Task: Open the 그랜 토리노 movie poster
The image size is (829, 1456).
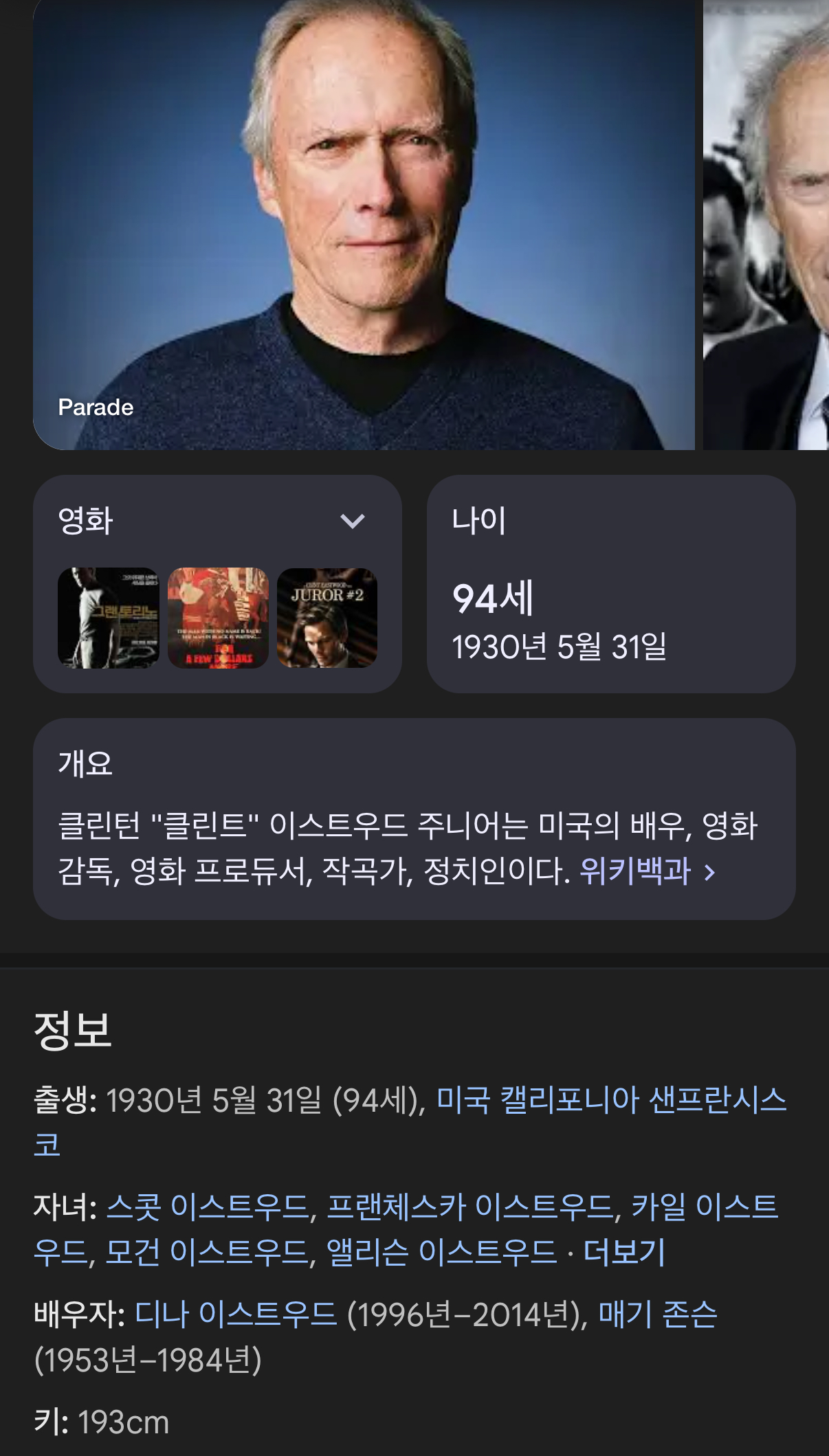Action: (109, 618)
